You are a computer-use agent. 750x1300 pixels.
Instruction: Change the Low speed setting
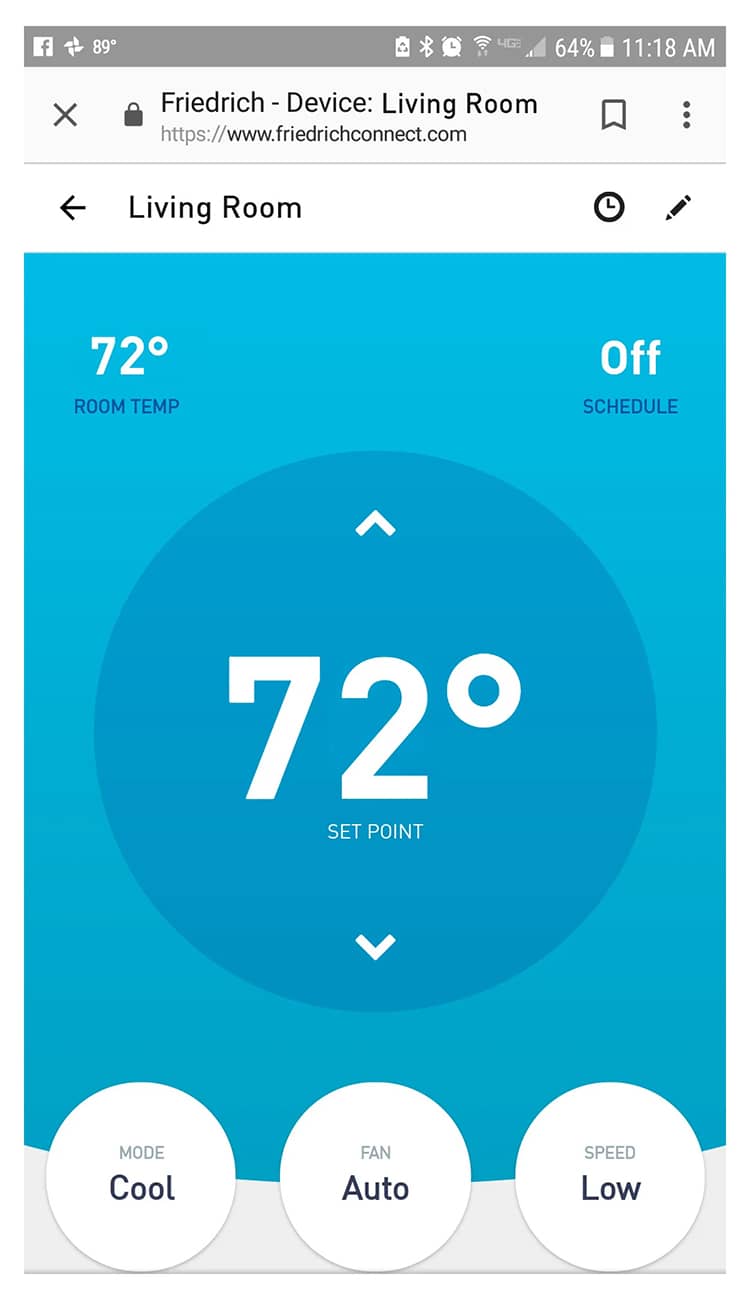coord(610,1177)
